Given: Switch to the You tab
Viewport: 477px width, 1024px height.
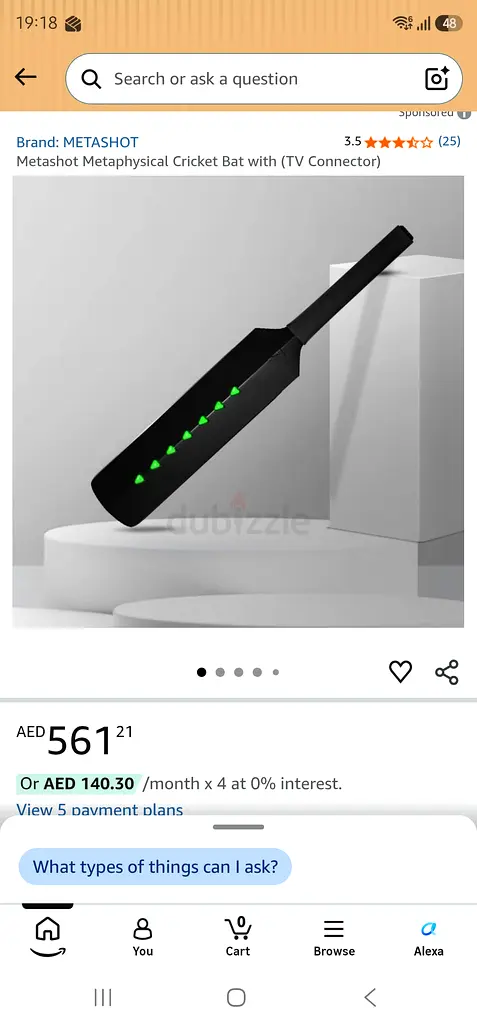Looking at the screenshot, I should point(142,937).
